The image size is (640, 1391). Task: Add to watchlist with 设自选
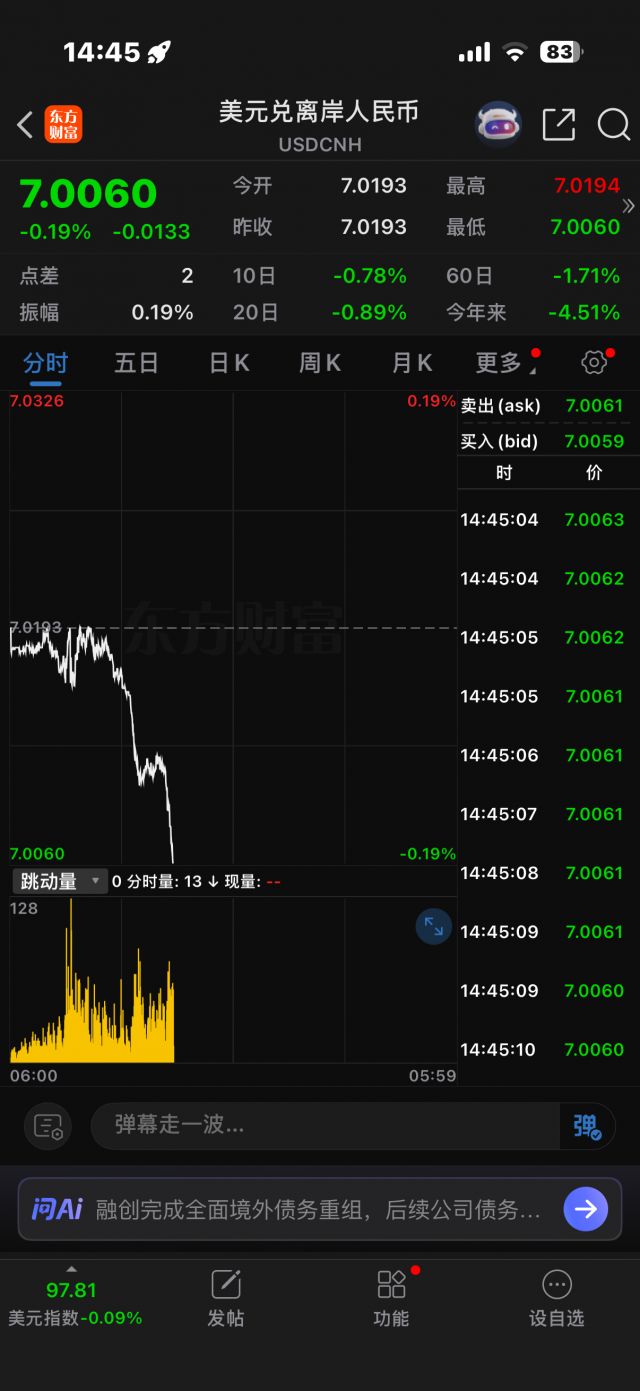556,1298
